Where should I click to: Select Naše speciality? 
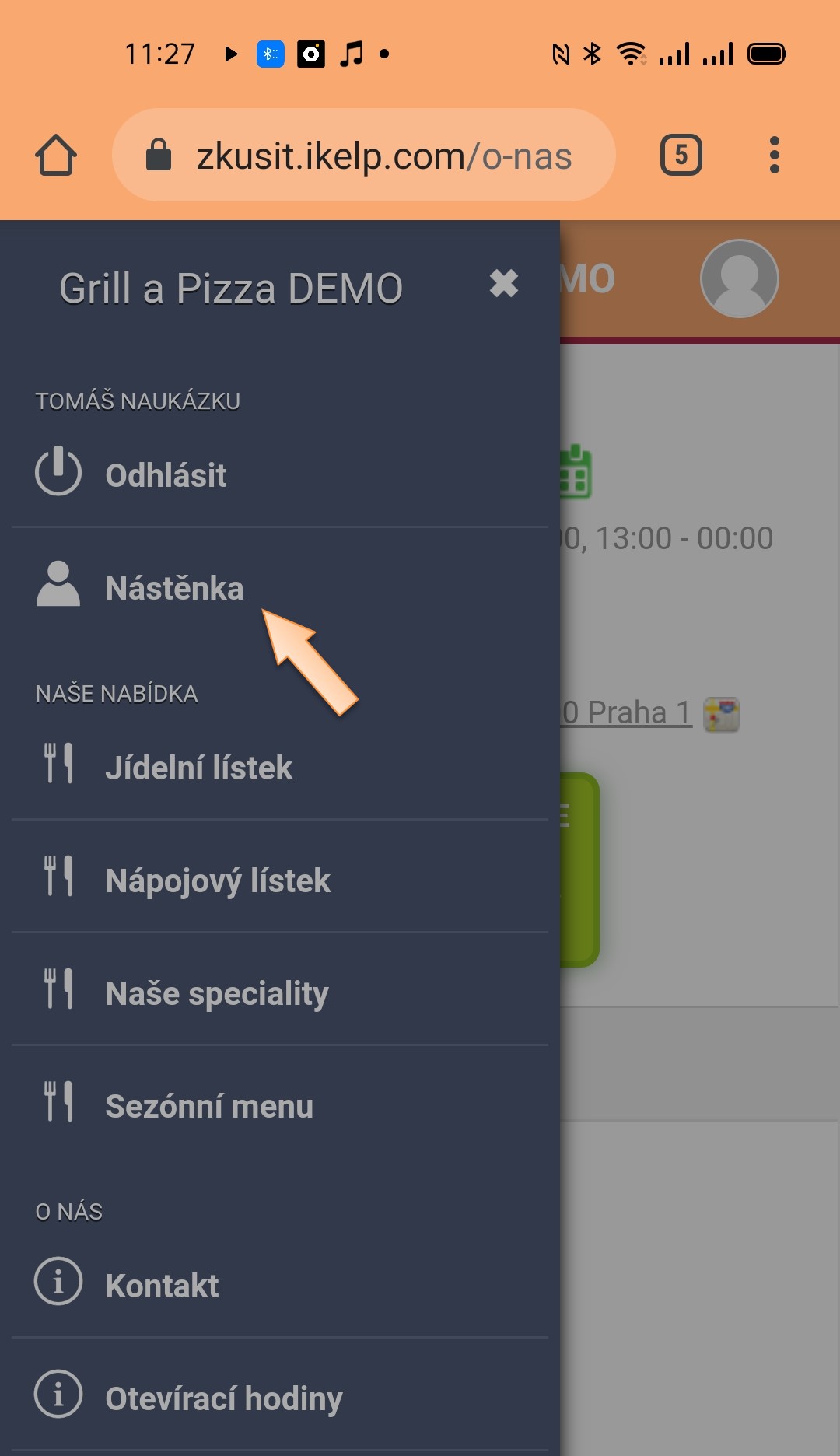tap(217, 993)
